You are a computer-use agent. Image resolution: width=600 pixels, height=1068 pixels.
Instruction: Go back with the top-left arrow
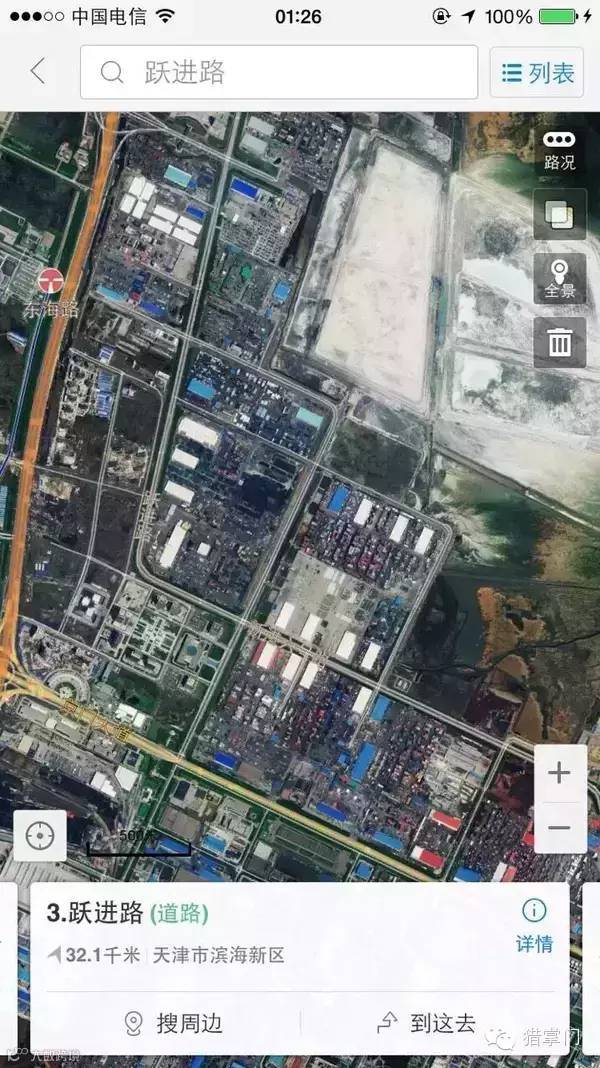pos(38,72)
